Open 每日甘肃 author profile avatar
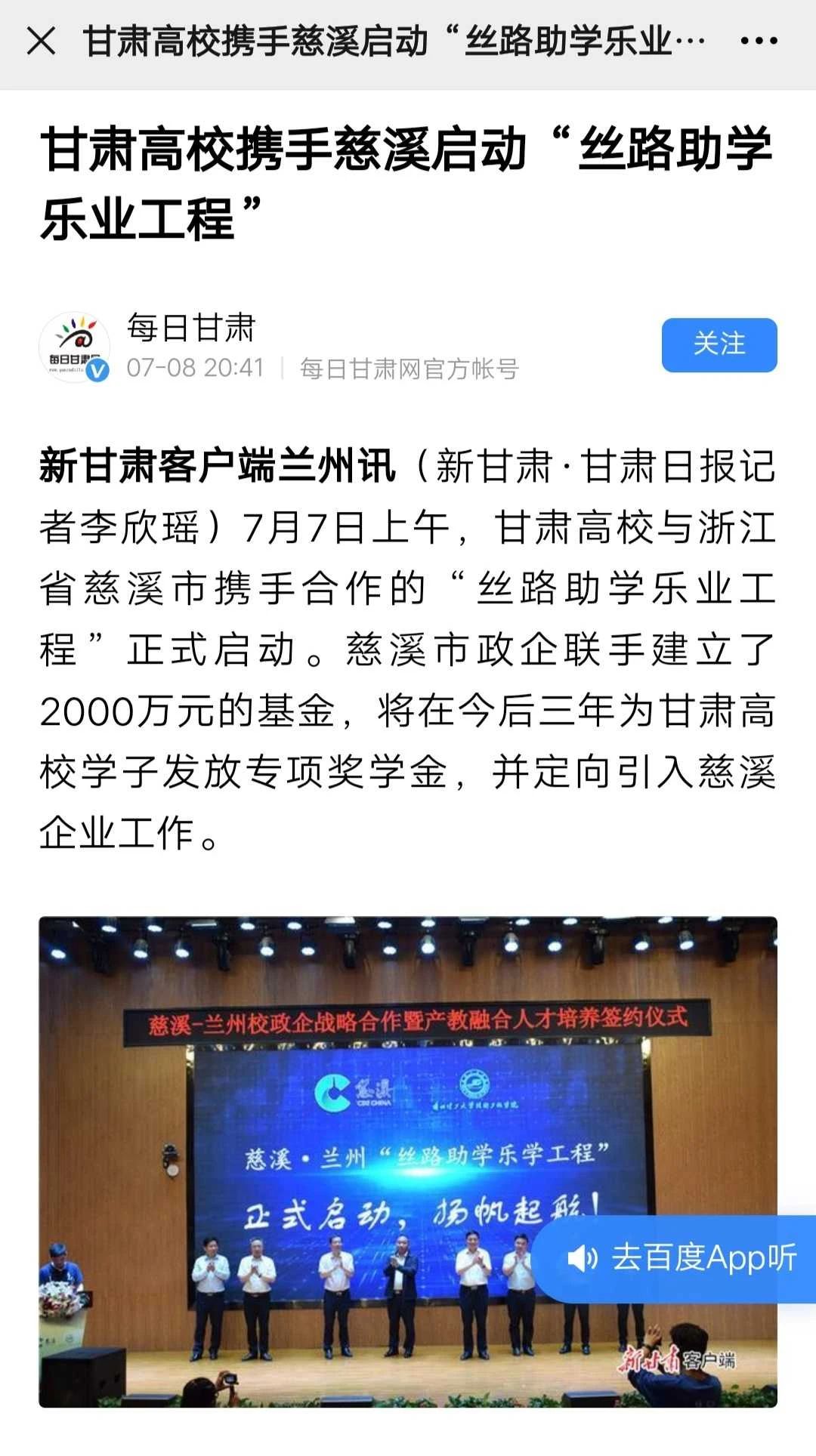 74,347
